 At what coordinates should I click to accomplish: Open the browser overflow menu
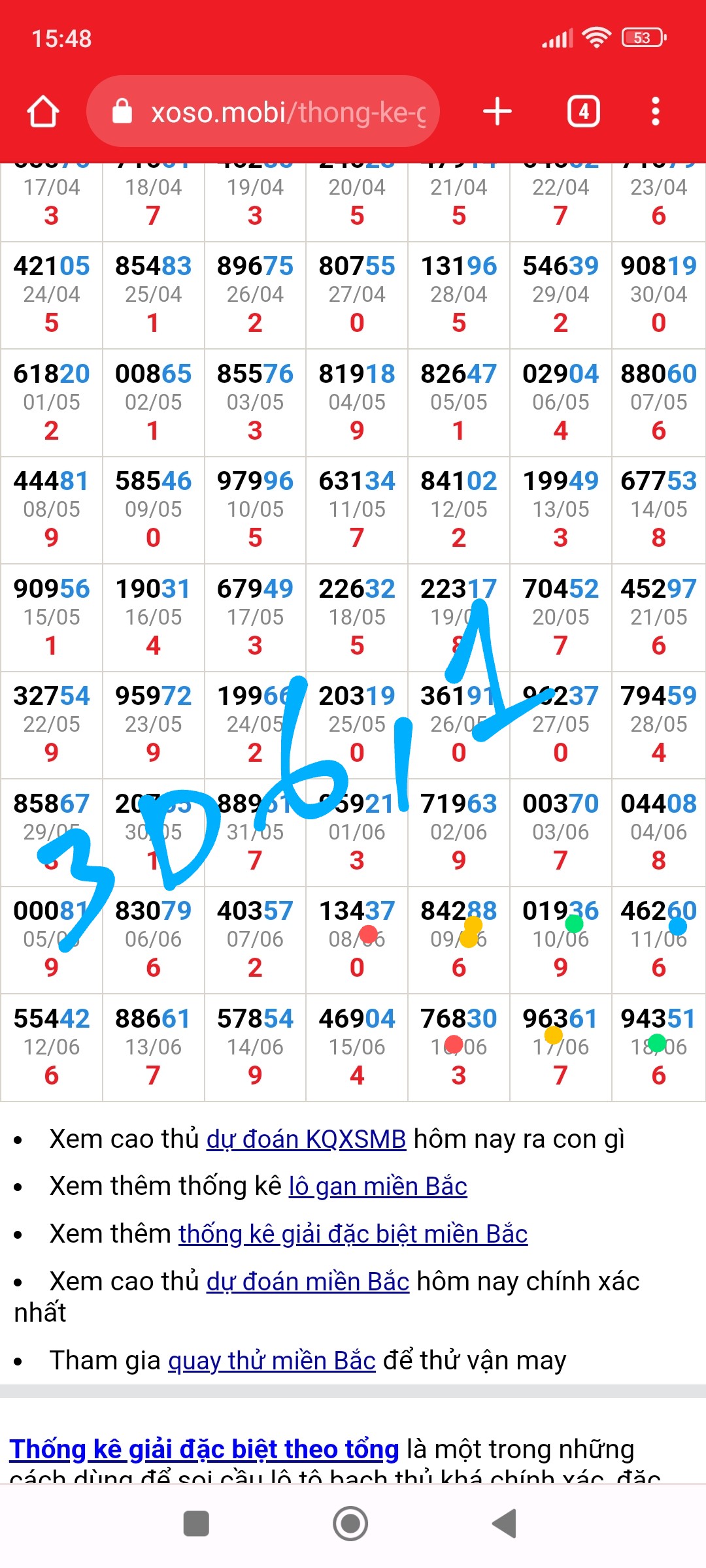[x=656, y=112]
